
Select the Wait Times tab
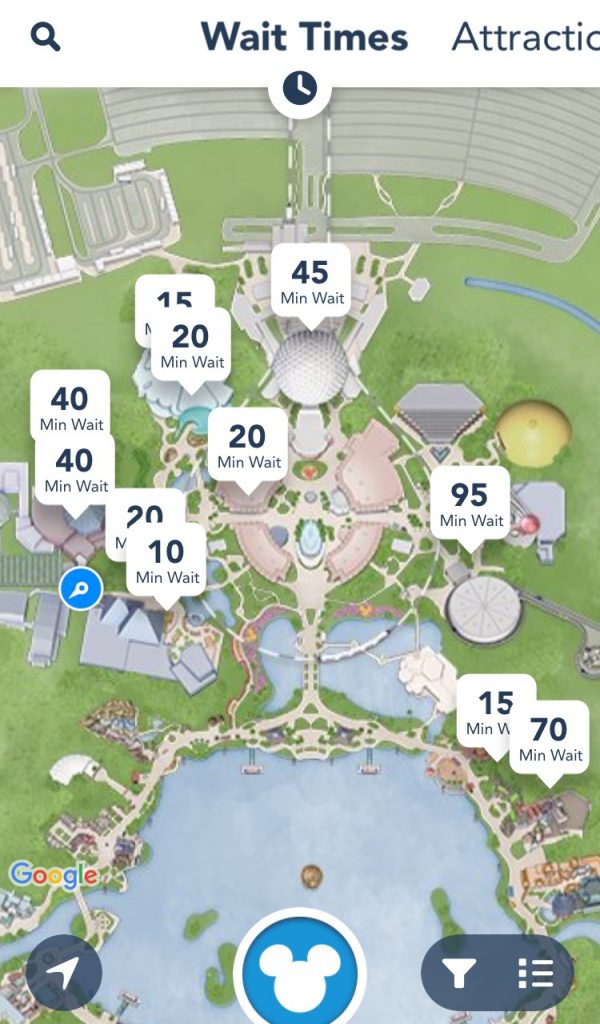point(304,38)
